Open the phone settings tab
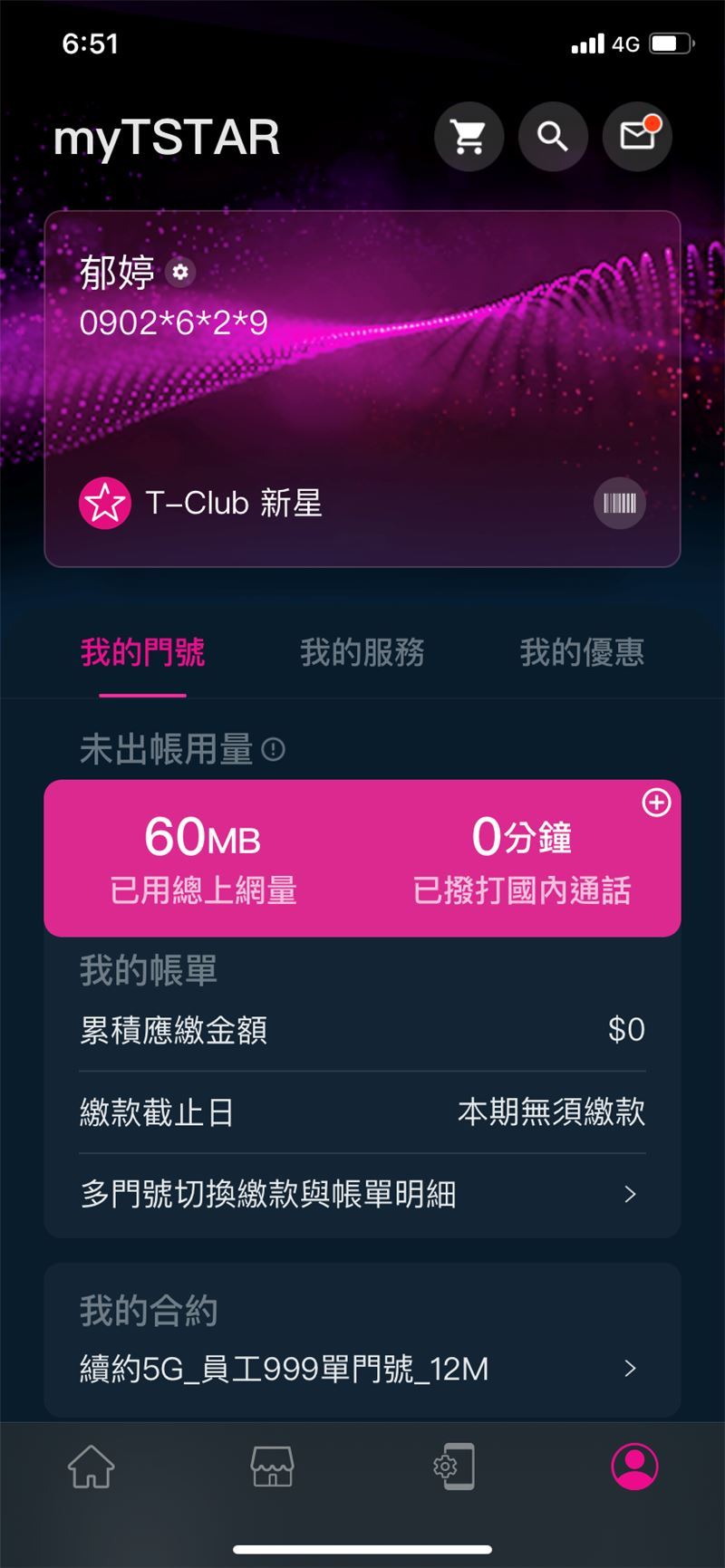 pyautogui.click(x=453, y=1467)
